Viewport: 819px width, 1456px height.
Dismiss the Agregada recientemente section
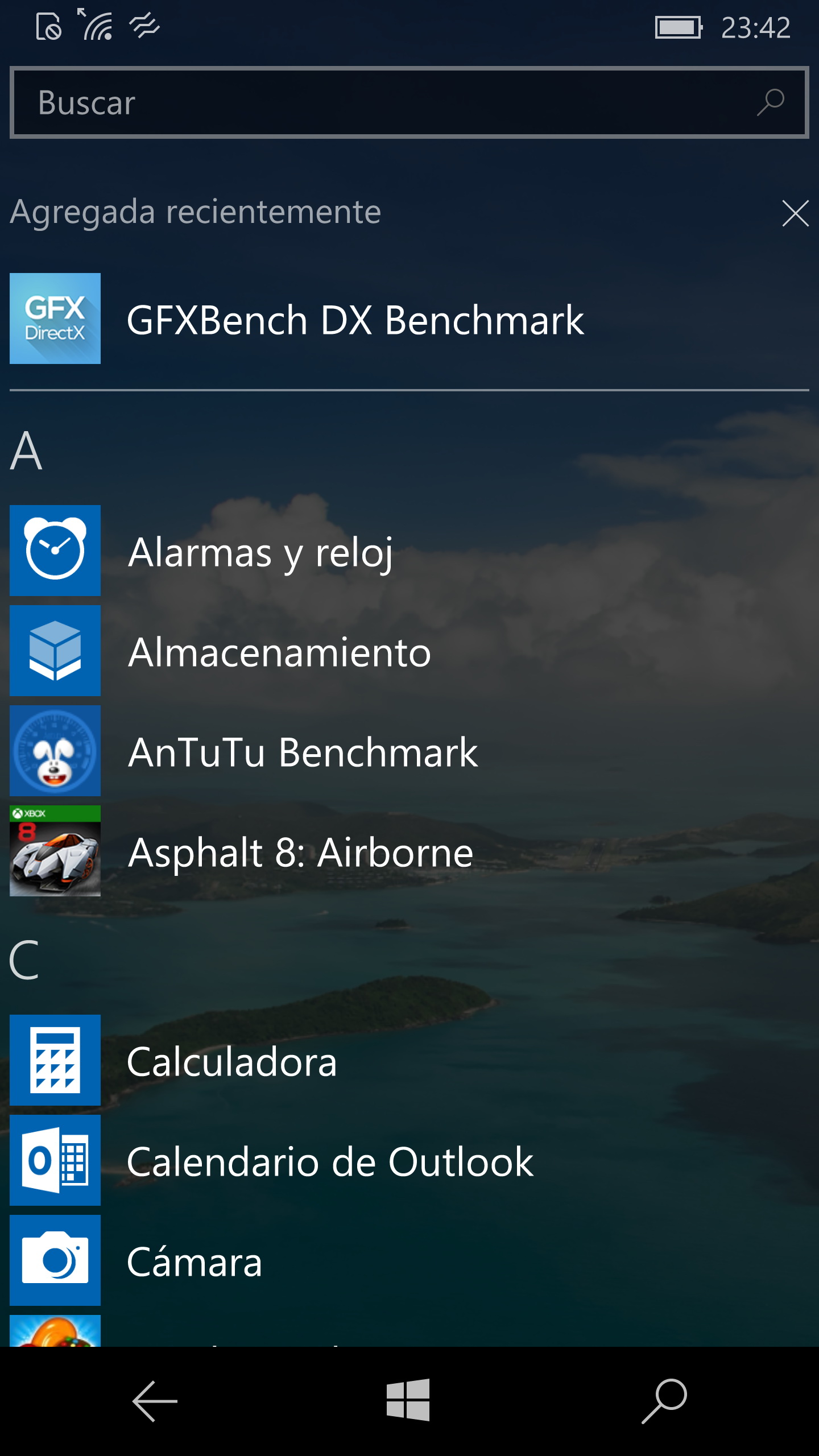[795, 213]
